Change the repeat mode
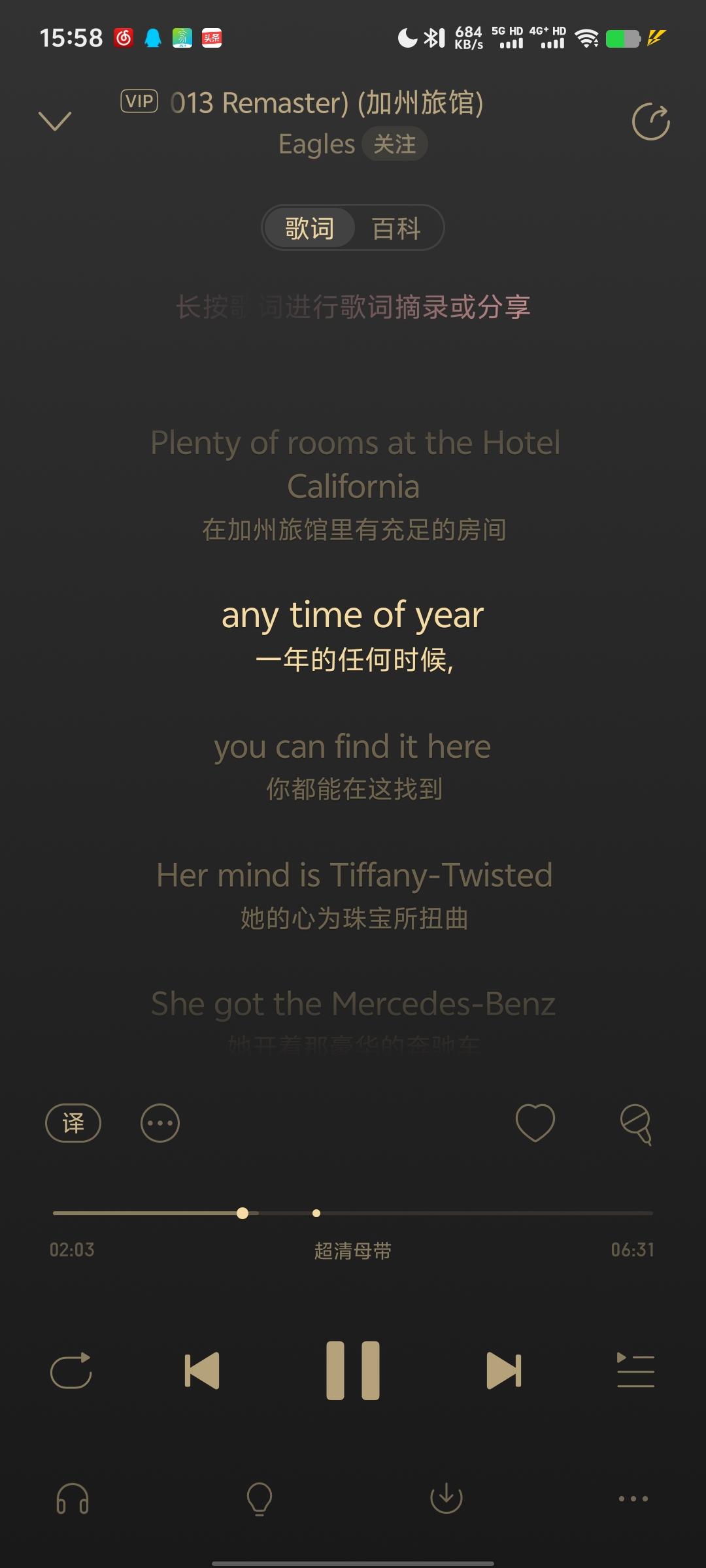Viewport: 706px width, 1568px height. click(71, 1370)
